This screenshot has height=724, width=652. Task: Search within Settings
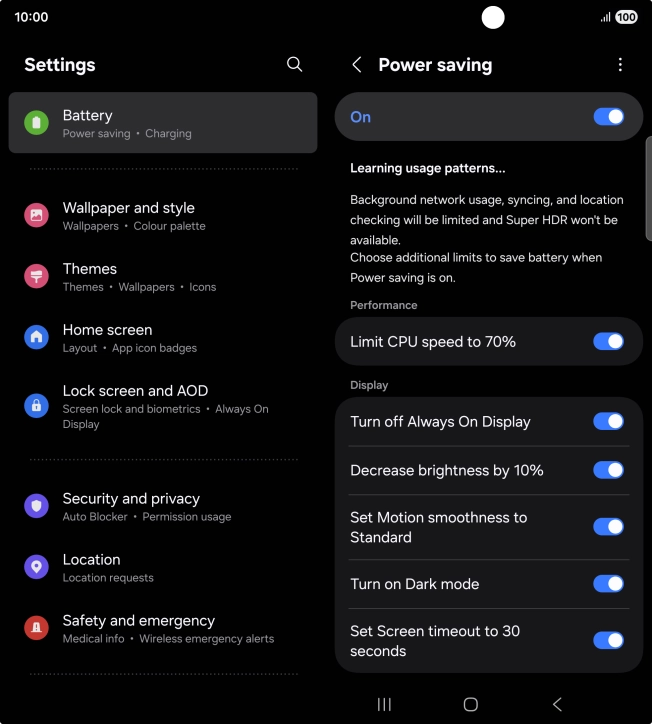(294, 64)
